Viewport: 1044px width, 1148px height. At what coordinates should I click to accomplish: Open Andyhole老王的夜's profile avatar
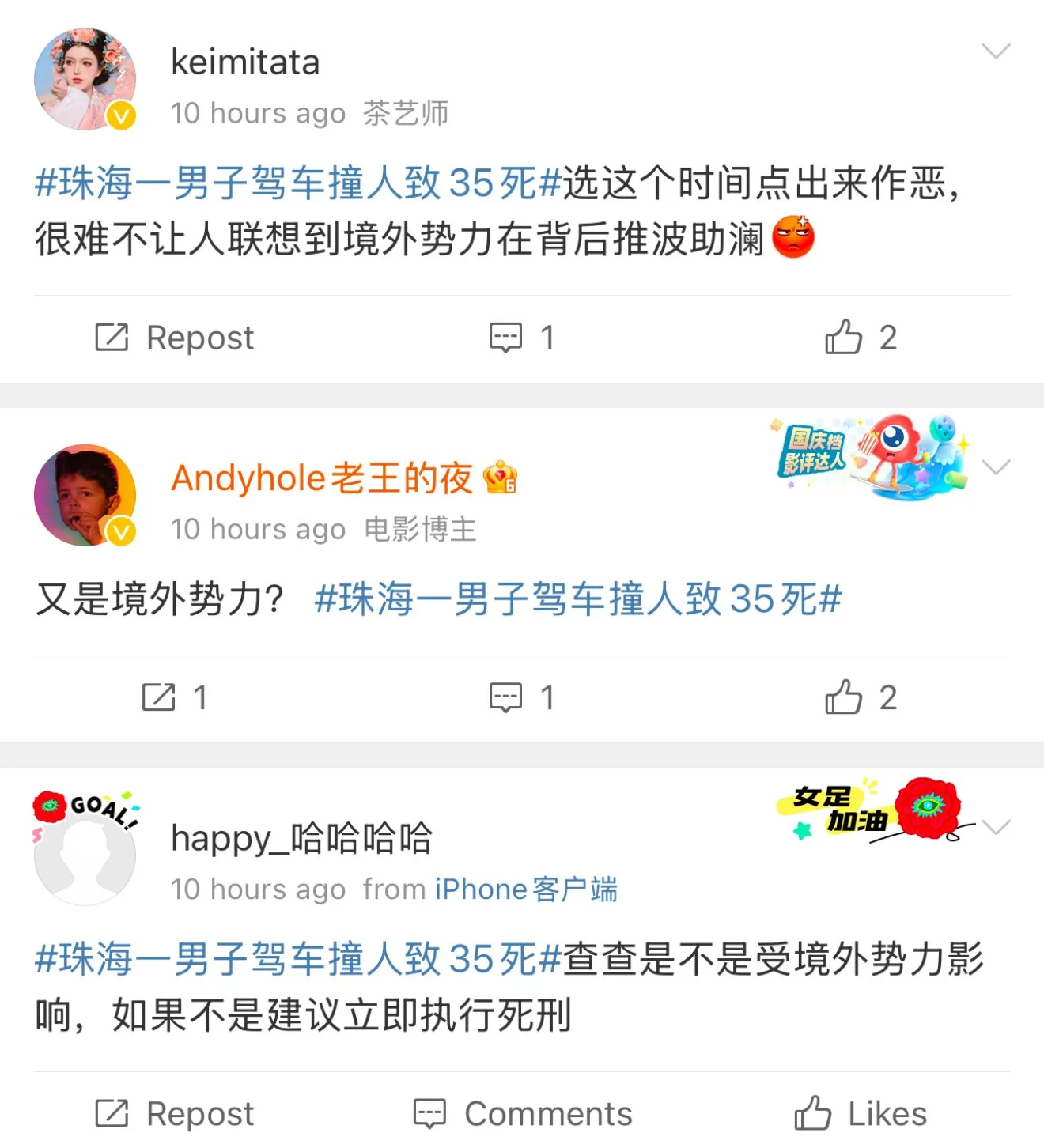coord(85,495)
